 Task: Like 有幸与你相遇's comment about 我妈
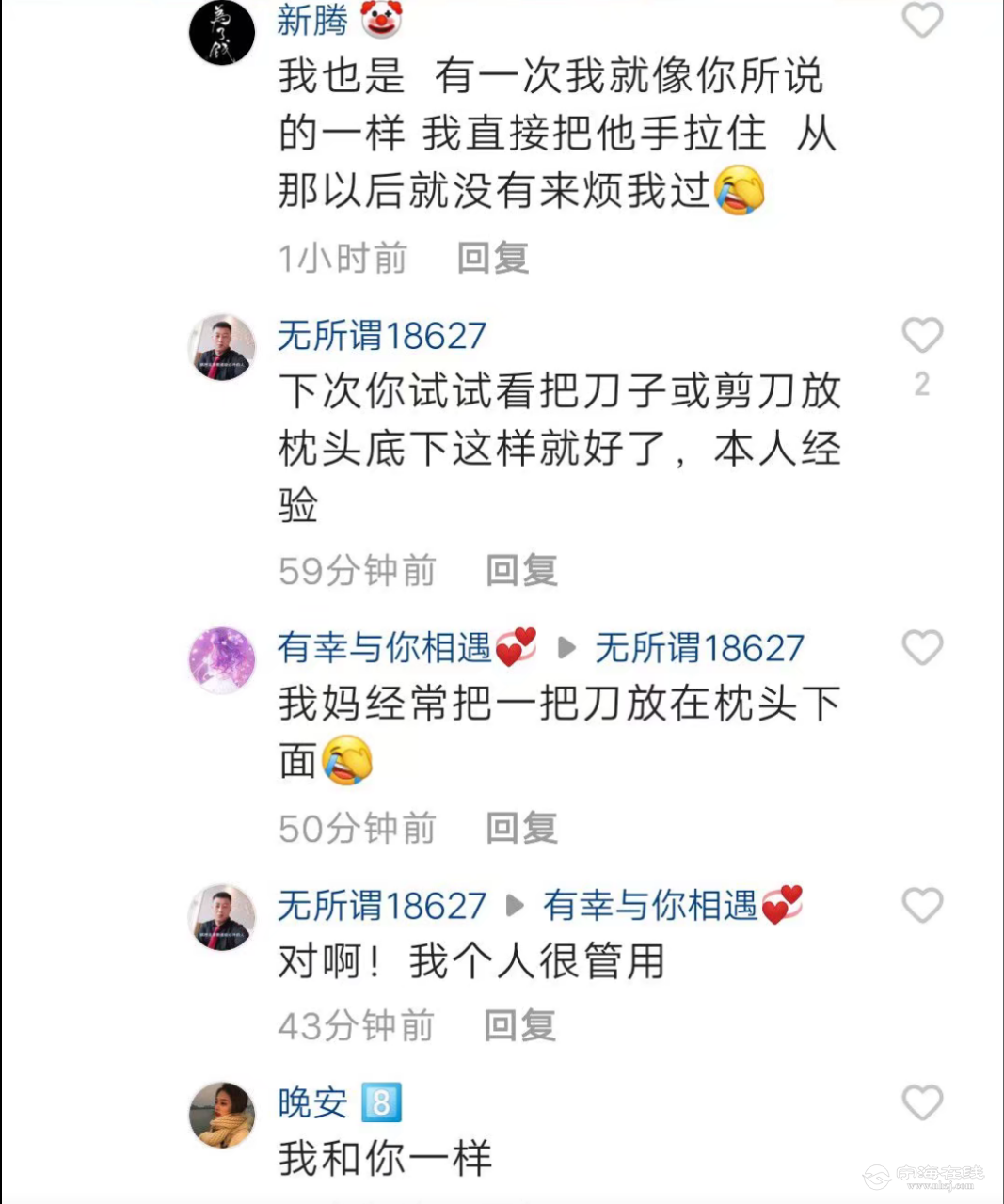click(922, 648)
